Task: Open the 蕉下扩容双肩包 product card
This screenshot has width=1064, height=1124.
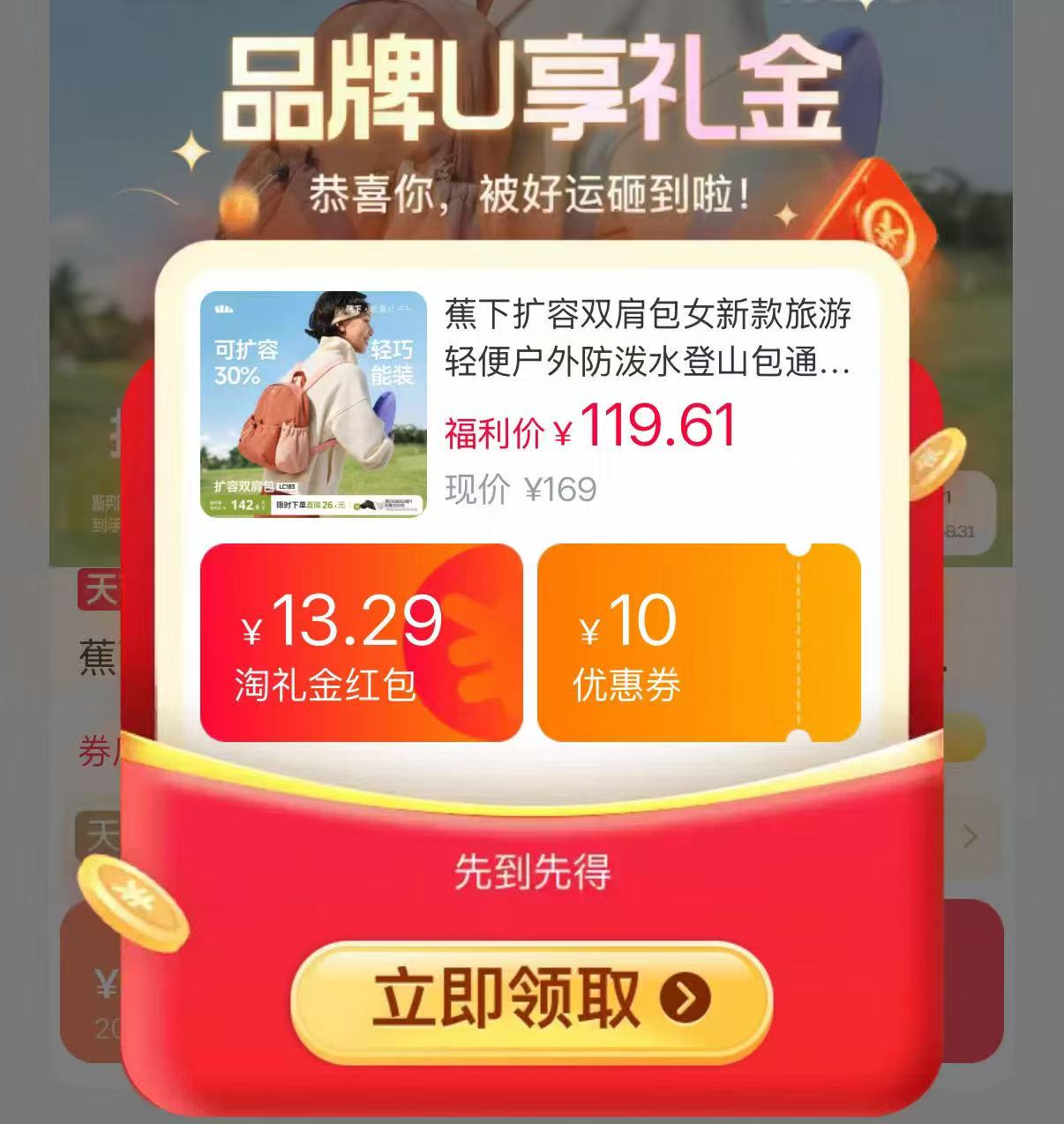Action: pos(529,404)
